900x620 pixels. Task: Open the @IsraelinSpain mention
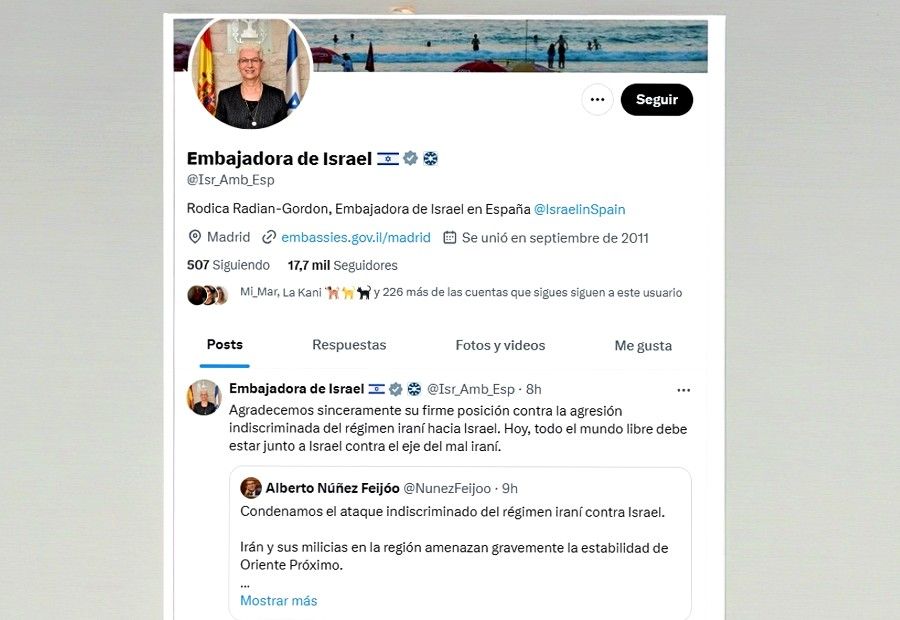579,209
